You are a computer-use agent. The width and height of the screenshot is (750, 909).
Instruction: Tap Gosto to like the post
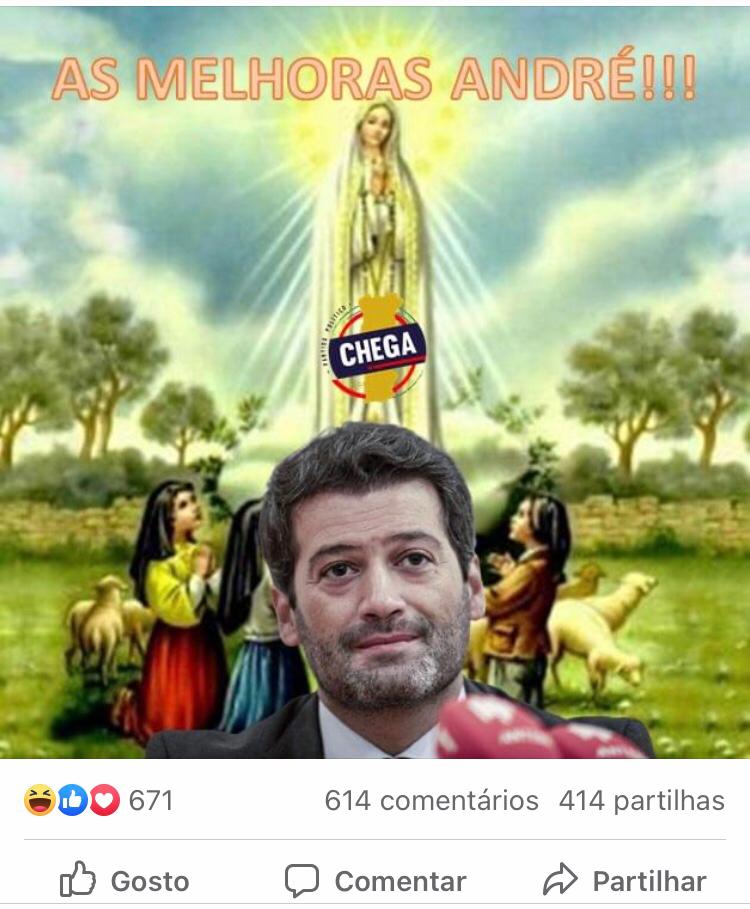point(125,880)
